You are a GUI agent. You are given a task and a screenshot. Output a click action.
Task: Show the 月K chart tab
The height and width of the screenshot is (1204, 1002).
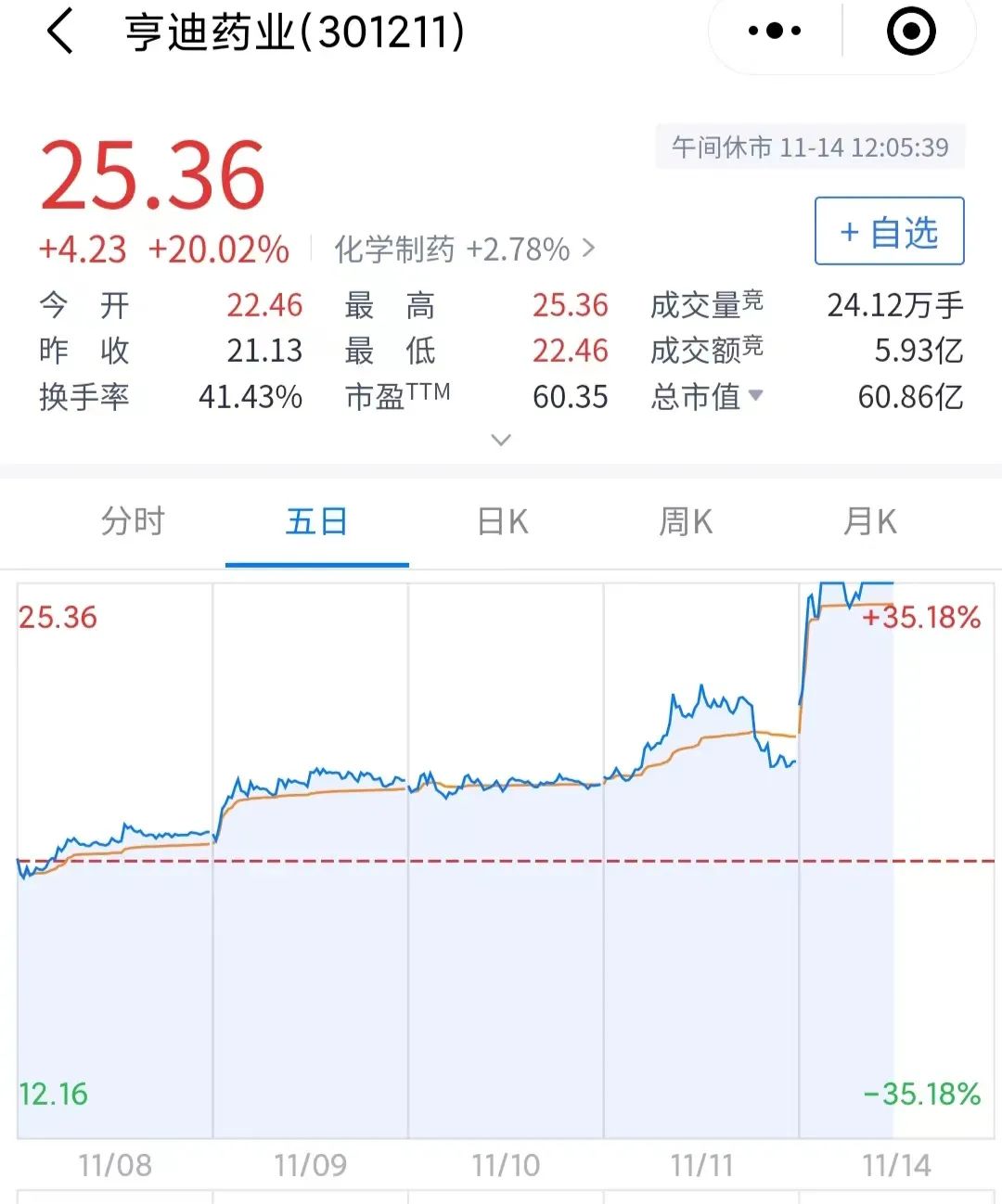869,521
